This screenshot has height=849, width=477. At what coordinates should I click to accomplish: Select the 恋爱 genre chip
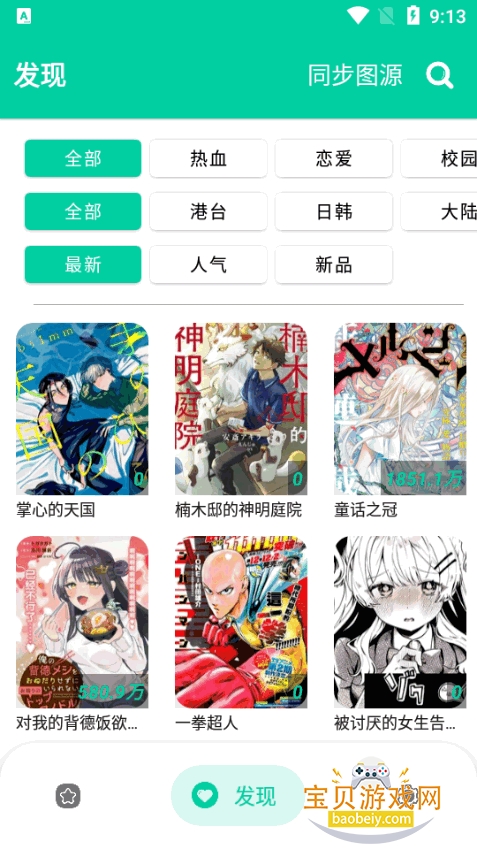click(334, 159)
